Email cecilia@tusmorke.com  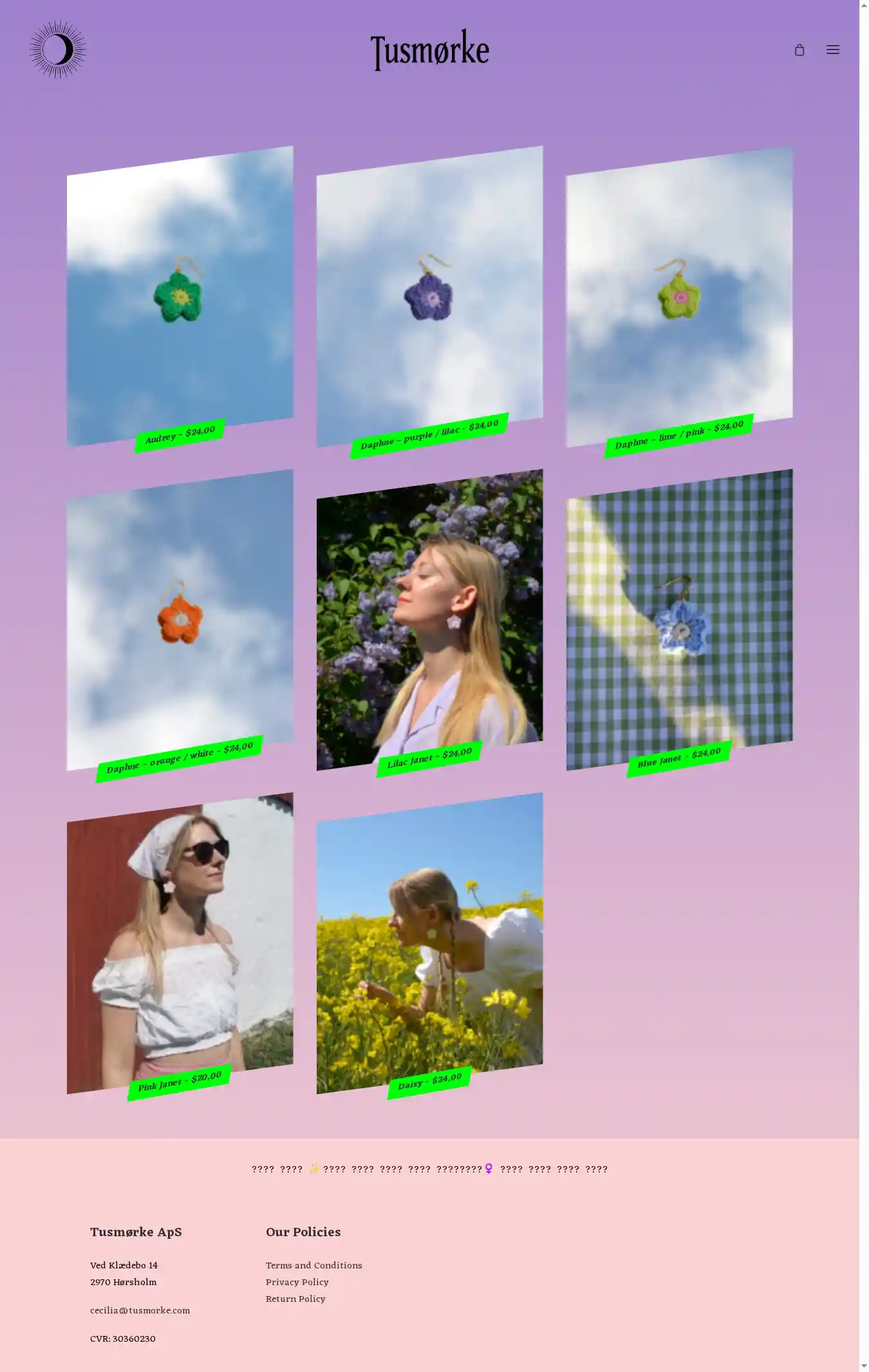pos(140,1310)
